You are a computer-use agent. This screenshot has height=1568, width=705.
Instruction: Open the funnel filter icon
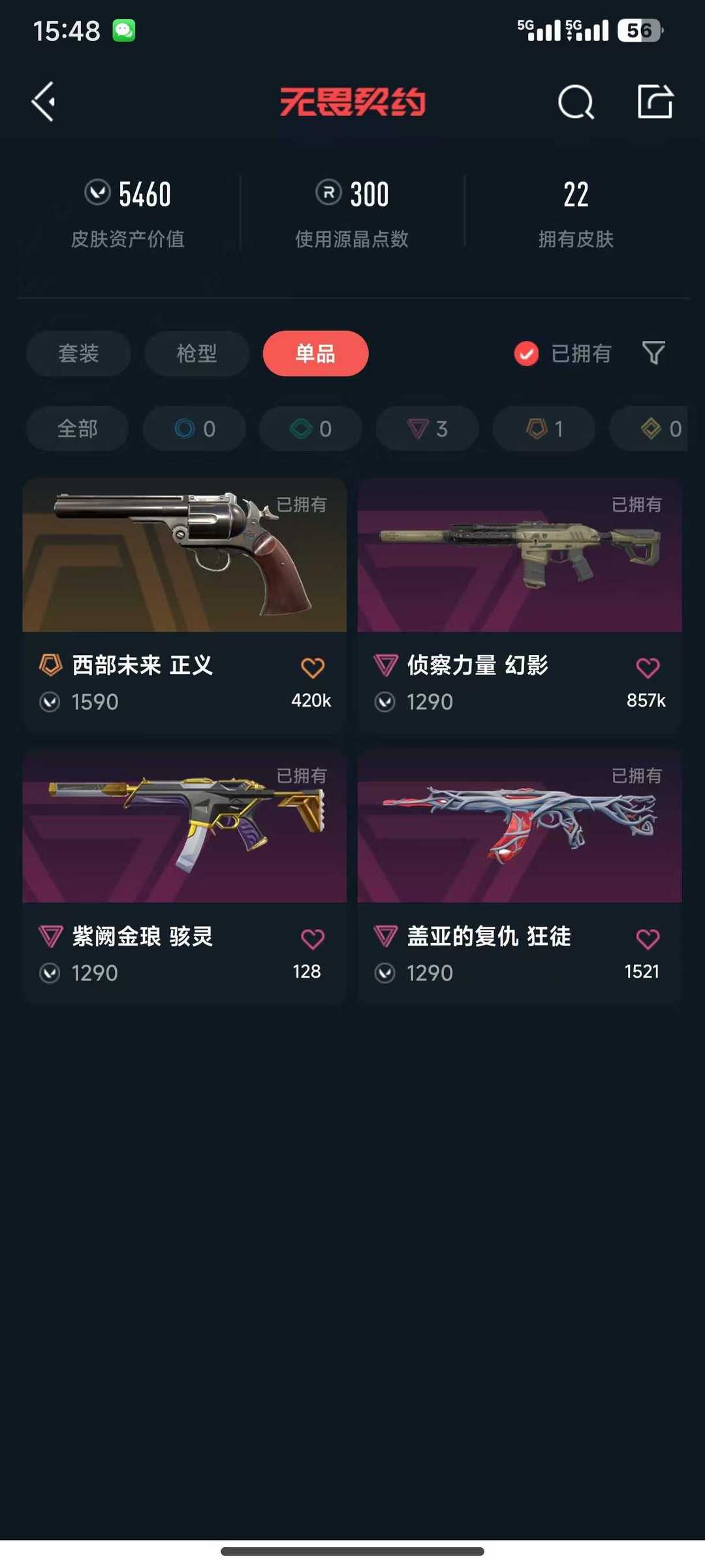(653, 353)
